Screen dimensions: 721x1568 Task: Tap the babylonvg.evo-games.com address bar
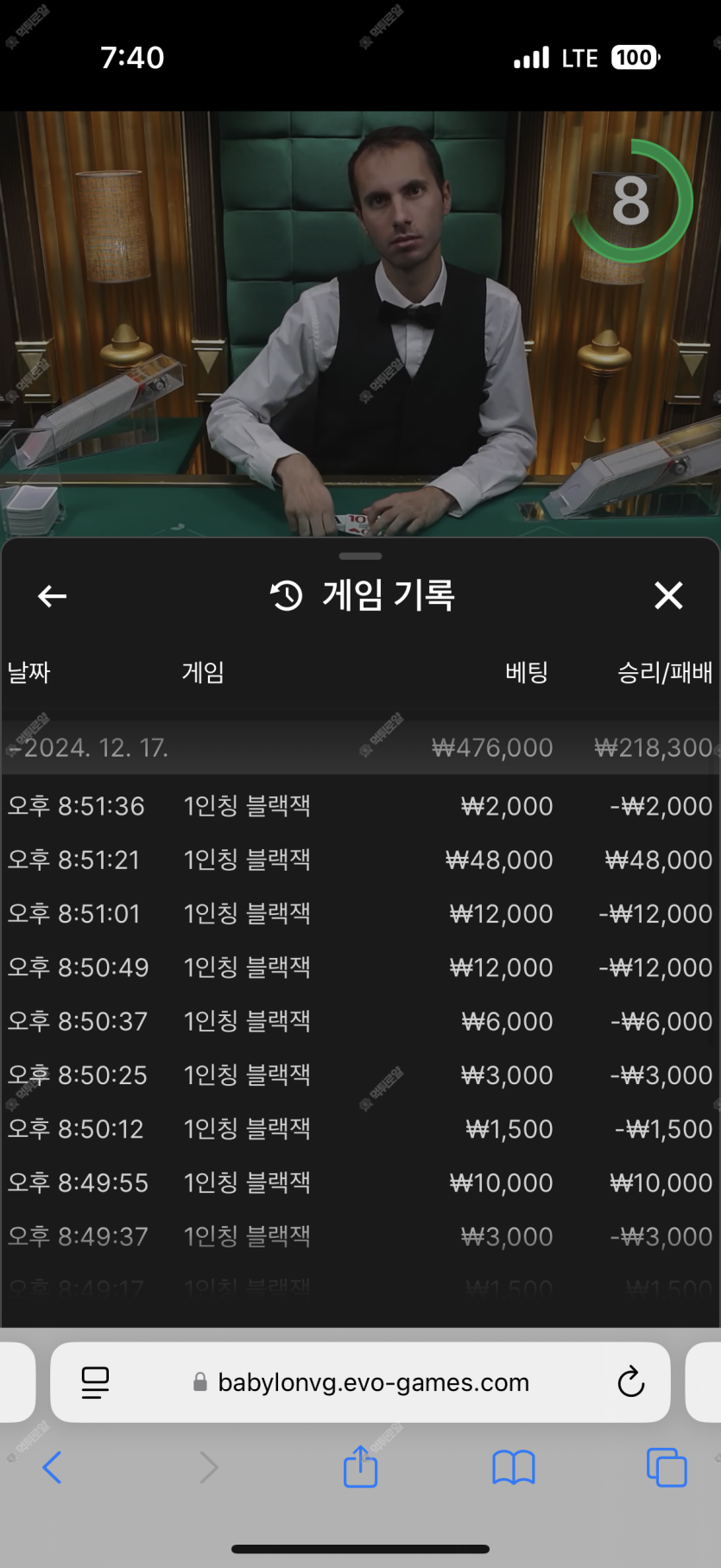tap(372, 1382)
